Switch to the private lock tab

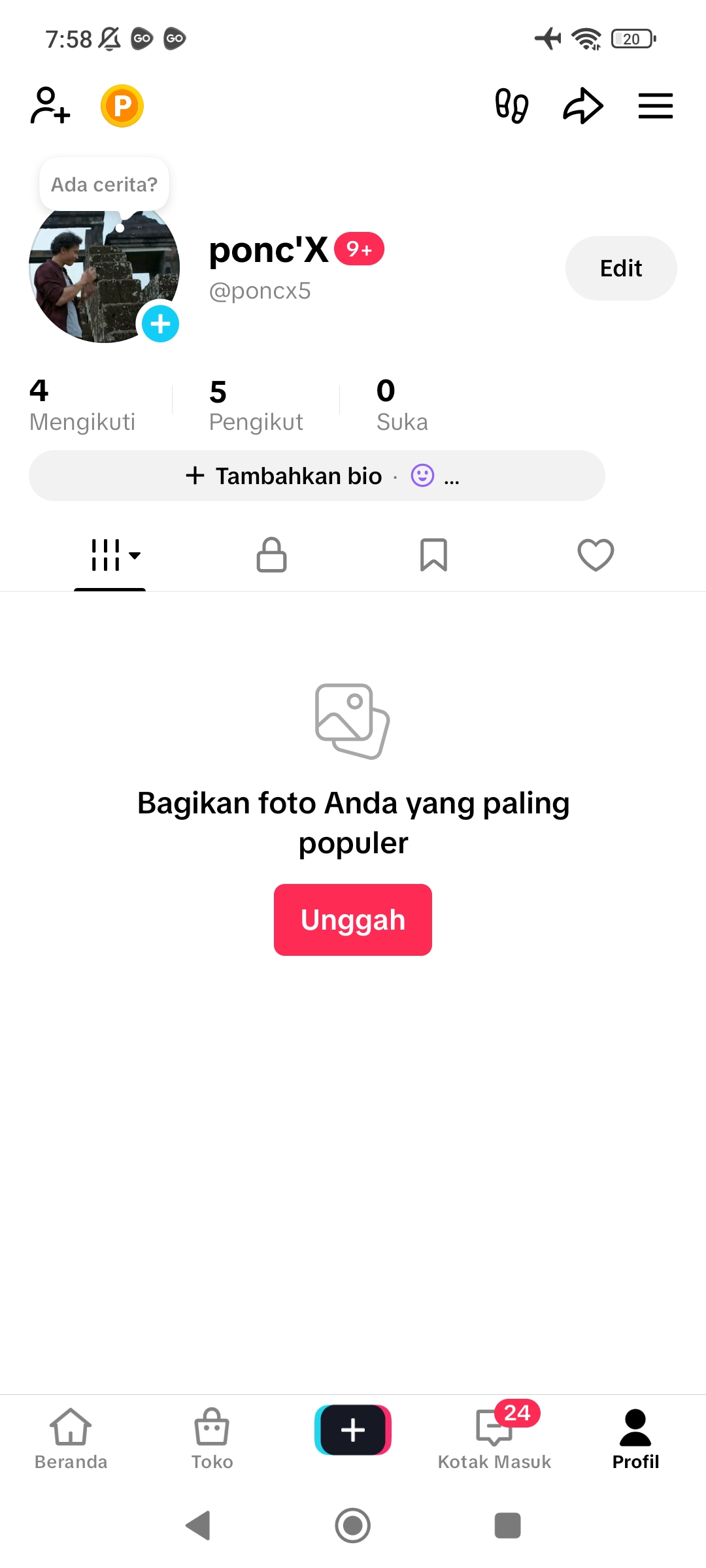pyautogui.click(x=271, y=555)
